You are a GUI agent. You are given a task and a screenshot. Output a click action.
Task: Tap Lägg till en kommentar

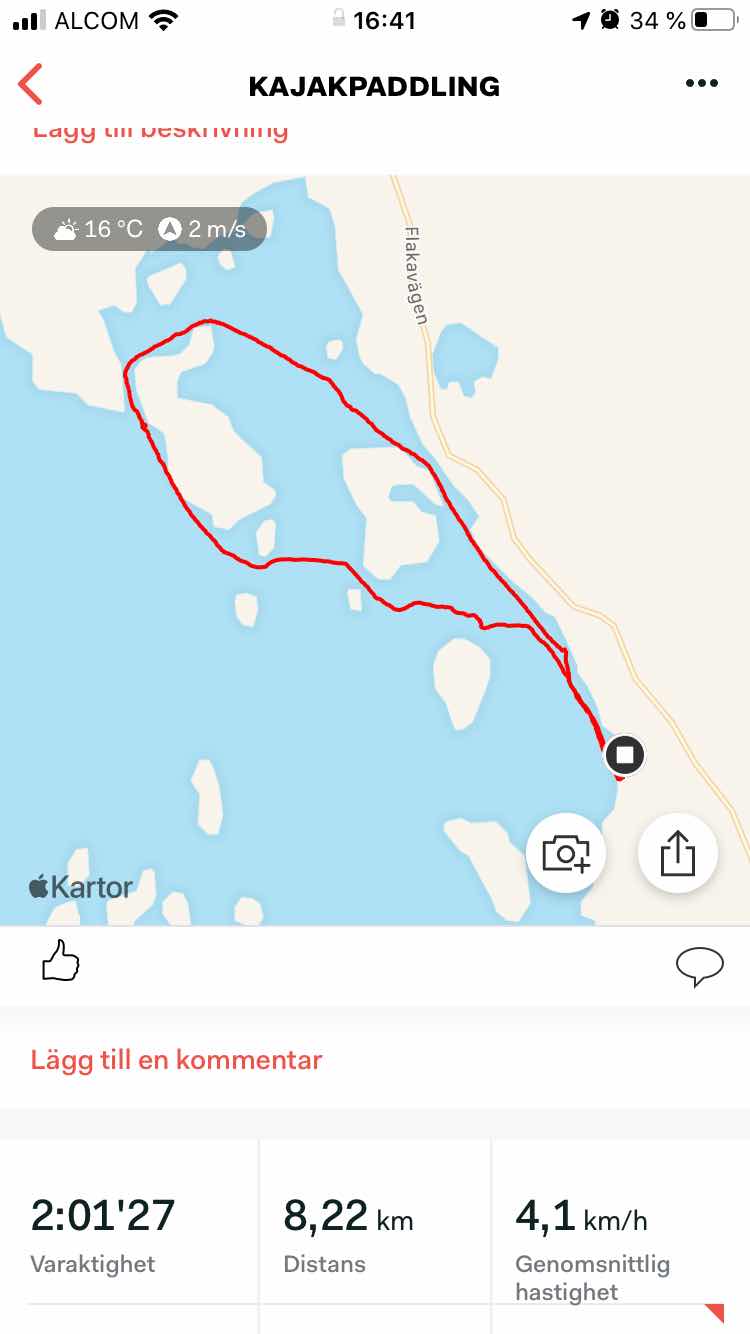pyautogui.click(x=176, y=1059)
